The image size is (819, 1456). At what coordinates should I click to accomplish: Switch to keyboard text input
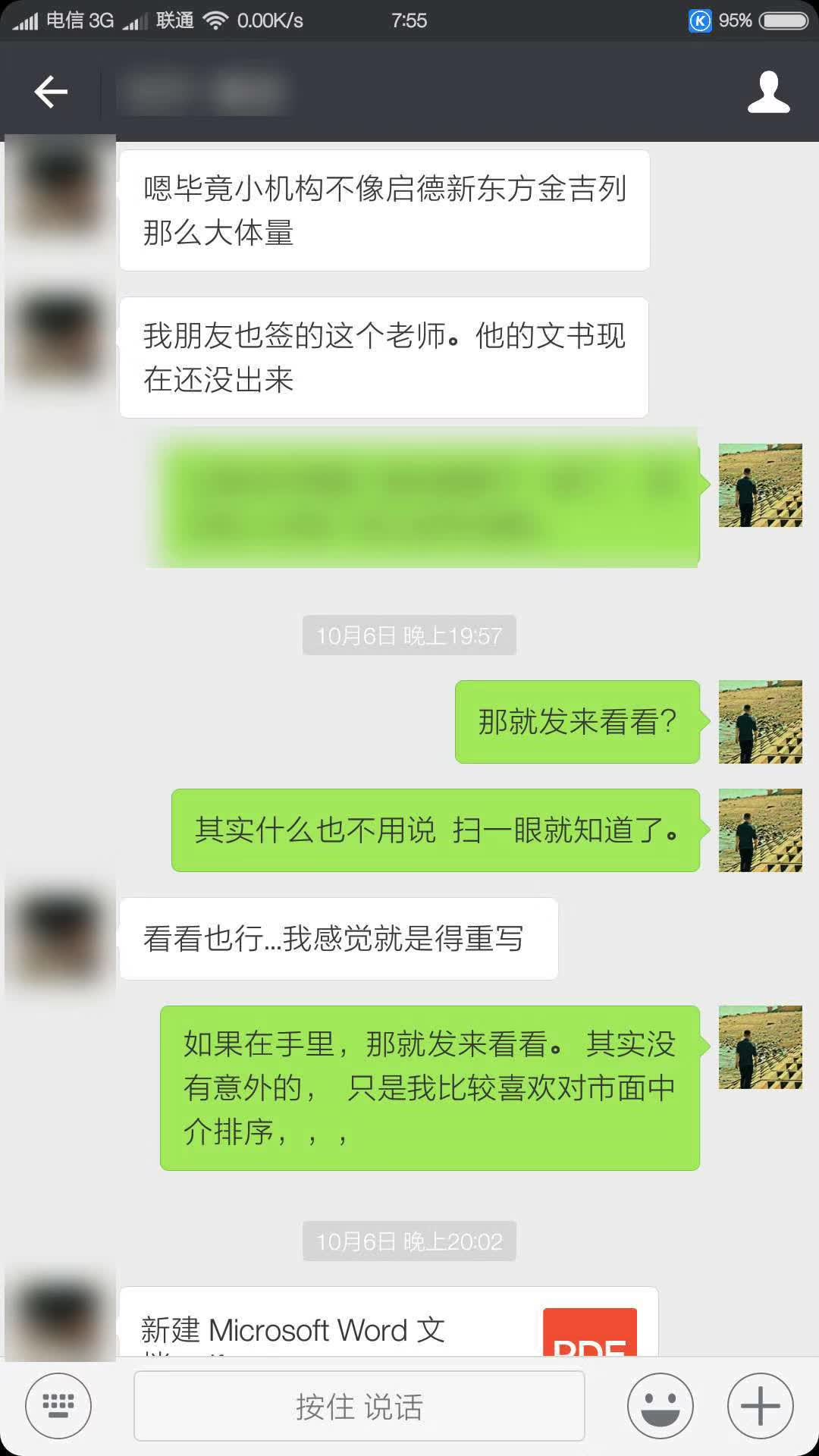58,1406
